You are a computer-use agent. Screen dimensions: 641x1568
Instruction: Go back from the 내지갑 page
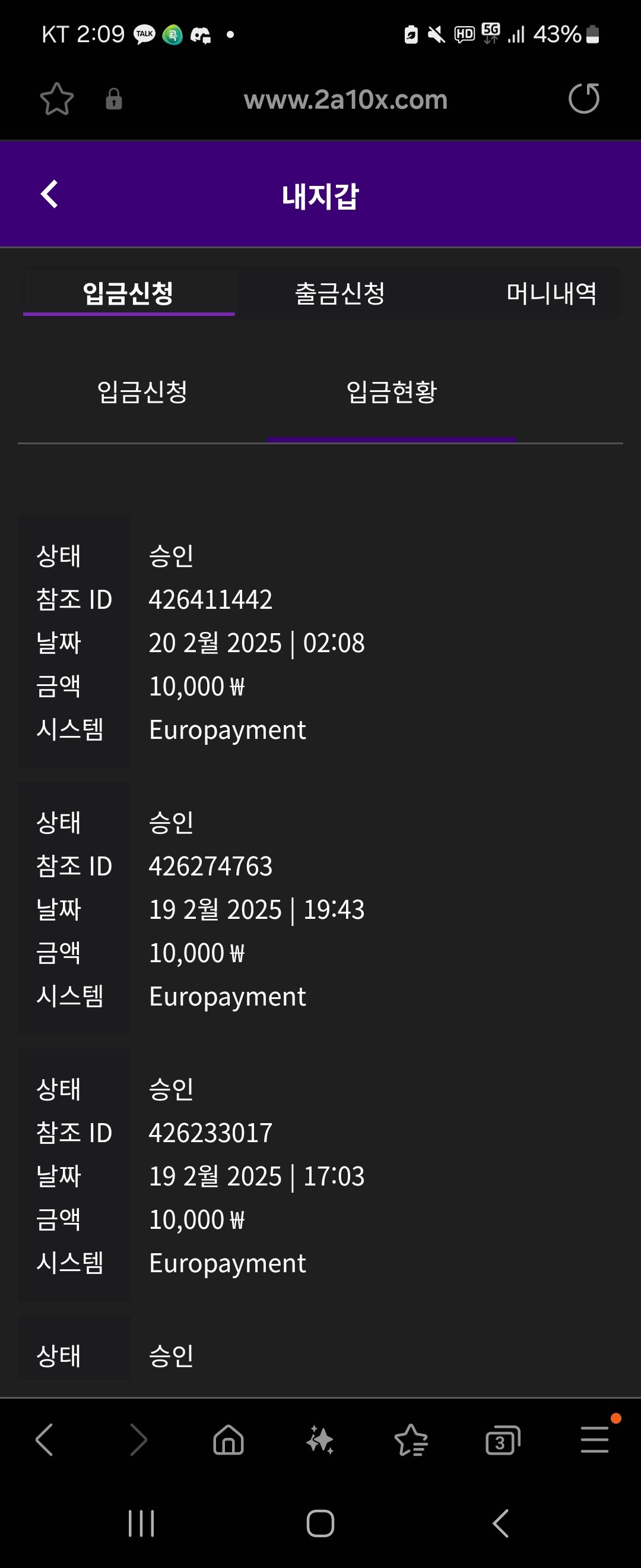coord(49,194)
